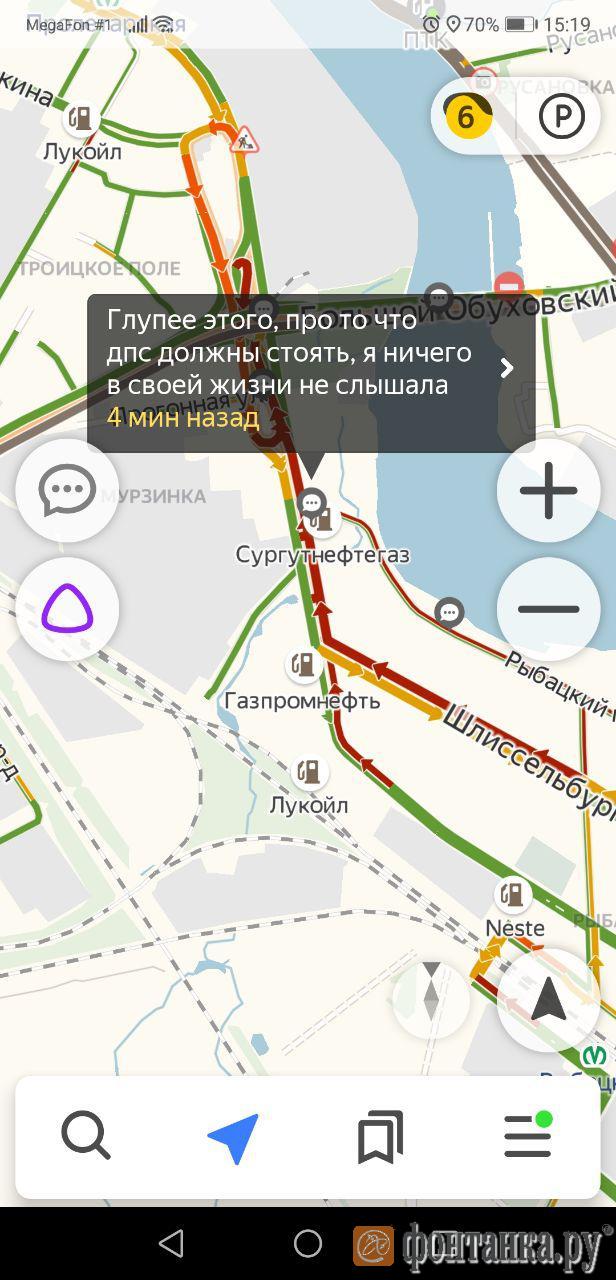Open the road comment about ДПС
The image size is (616, 1280).
coord(310,371)
